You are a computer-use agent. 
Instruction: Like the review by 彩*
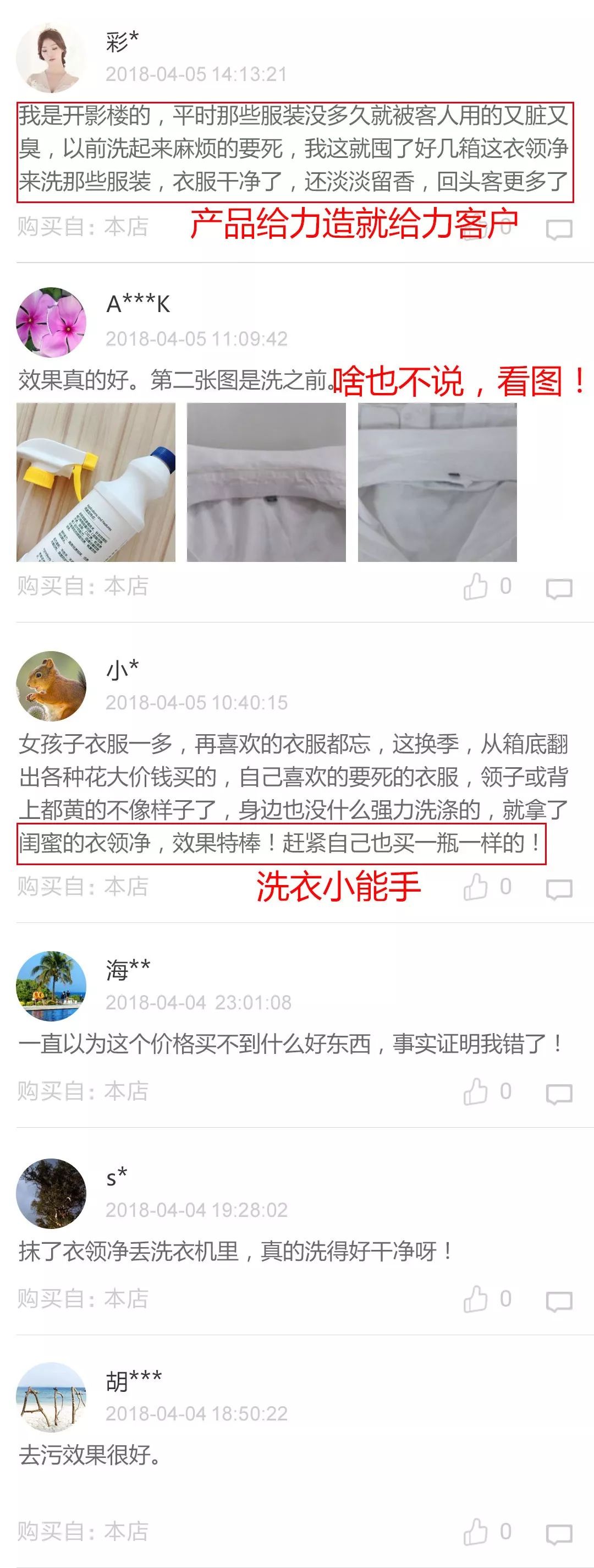pyautogui.click(x=477, y=226)
